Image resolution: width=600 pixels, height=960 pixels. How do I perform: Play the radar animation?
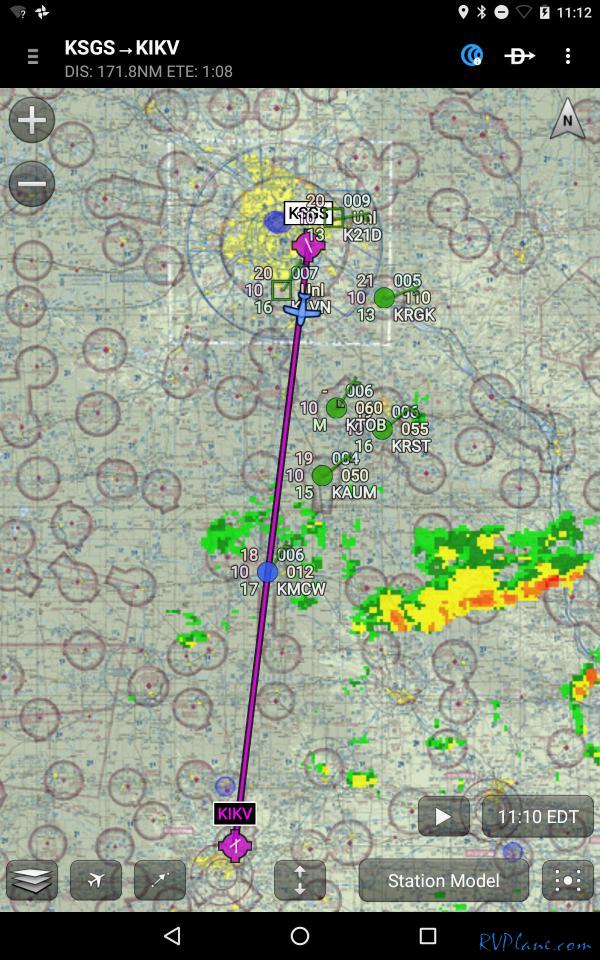[x=444, y=816]
